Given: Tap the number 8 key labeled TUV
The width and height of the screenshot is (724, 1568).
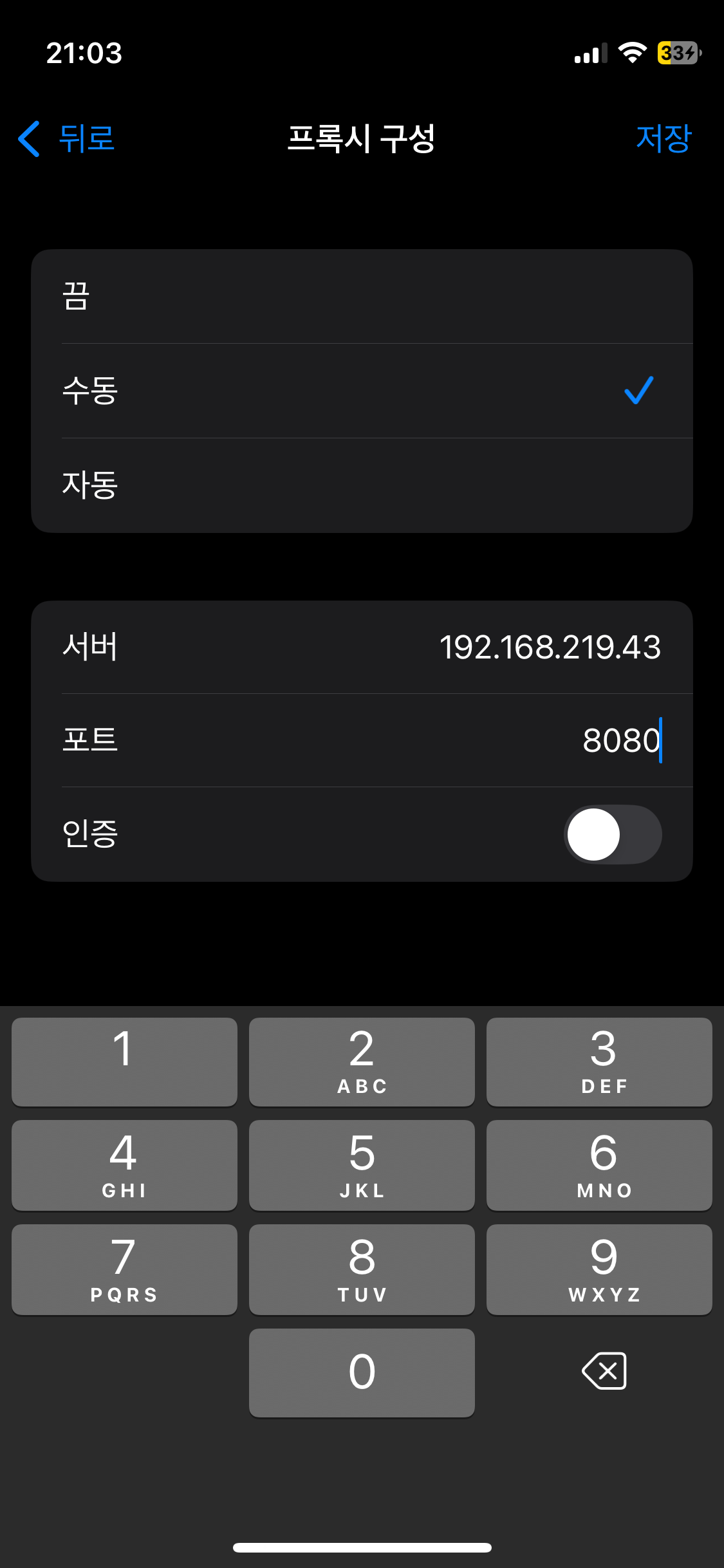Looking at the screenshot, I should 361,1269.
